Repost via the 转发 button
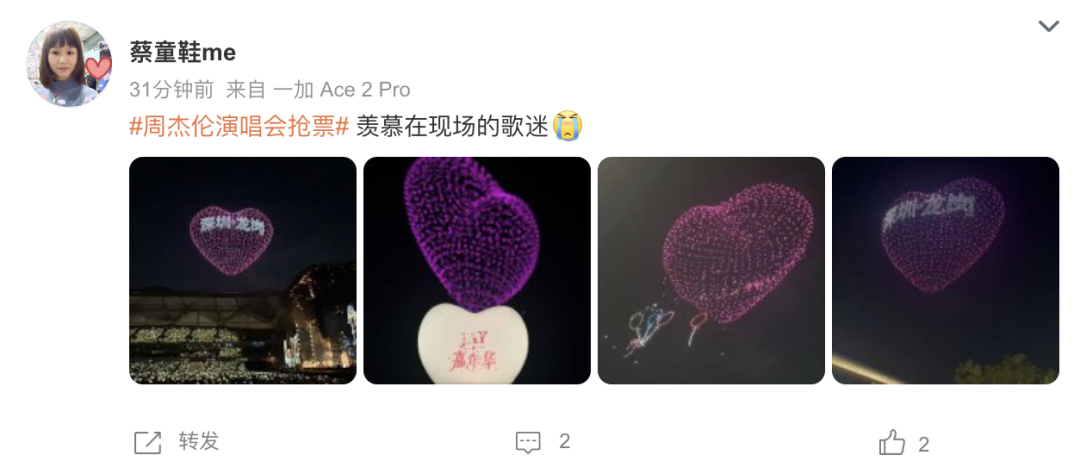Viewport: 1080px width, 474px height. [x=176, y=441]
